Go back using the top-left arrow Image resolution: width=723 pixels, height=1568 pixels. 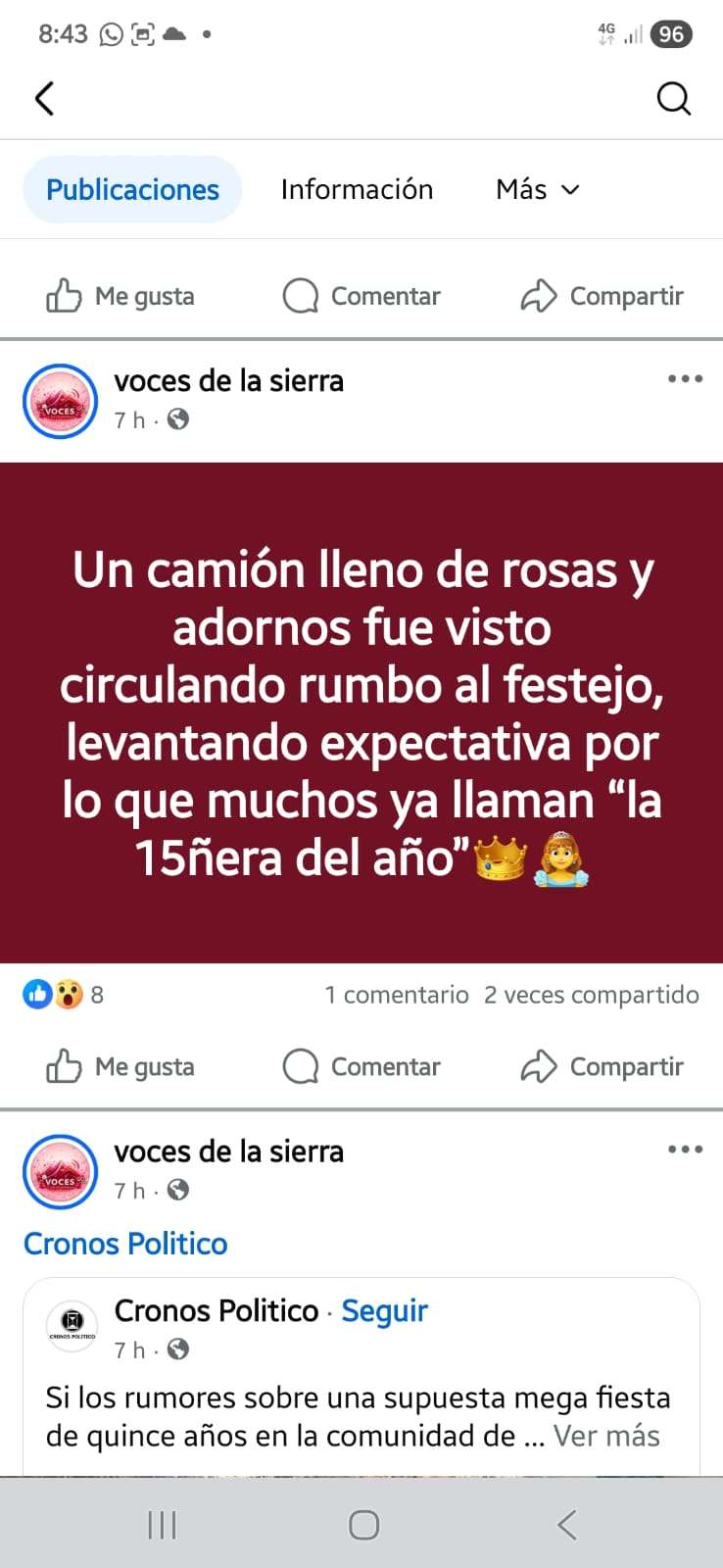pyautogui.click(x=44, y=99)
